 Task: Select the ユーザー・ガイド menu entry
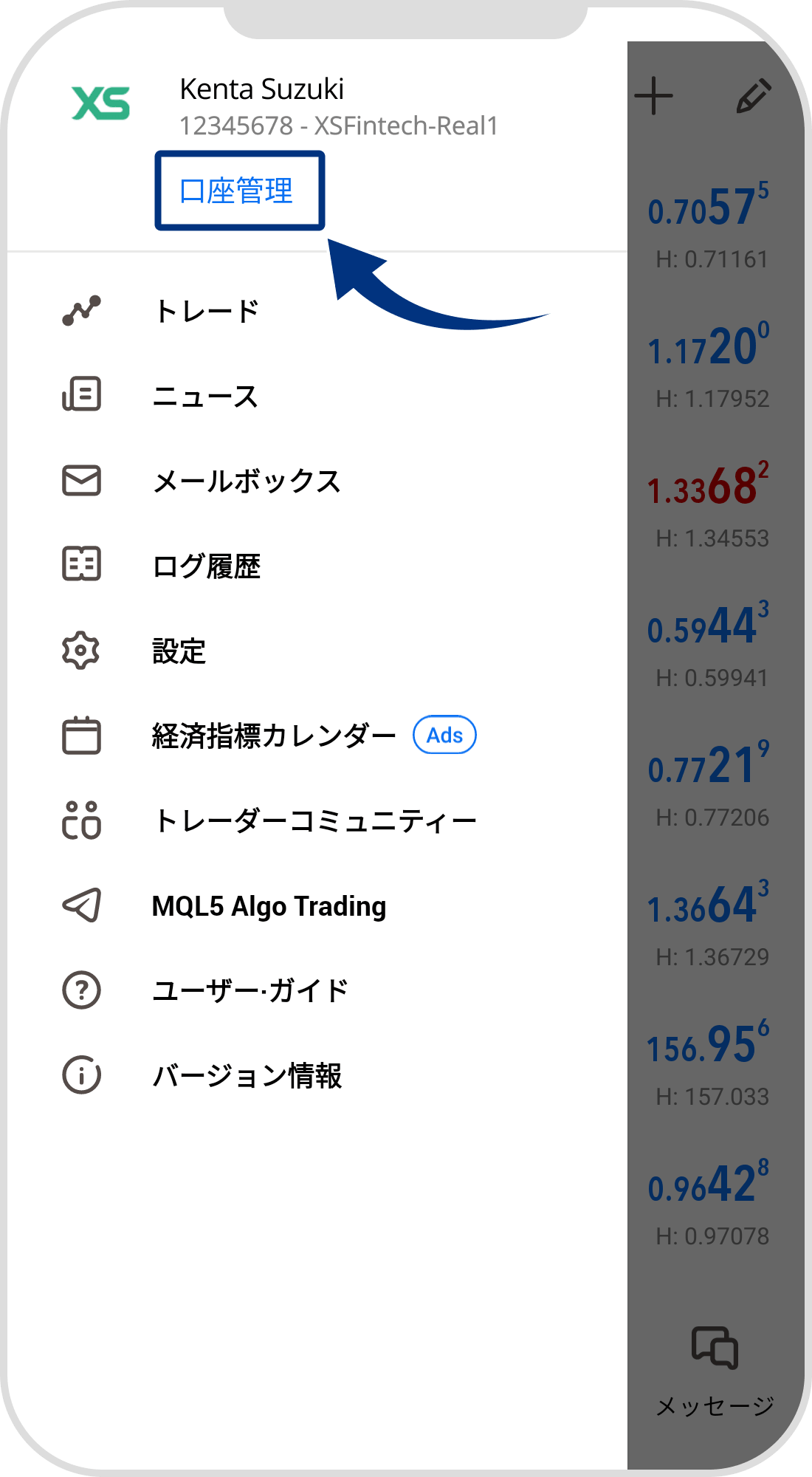click(250, 990)
